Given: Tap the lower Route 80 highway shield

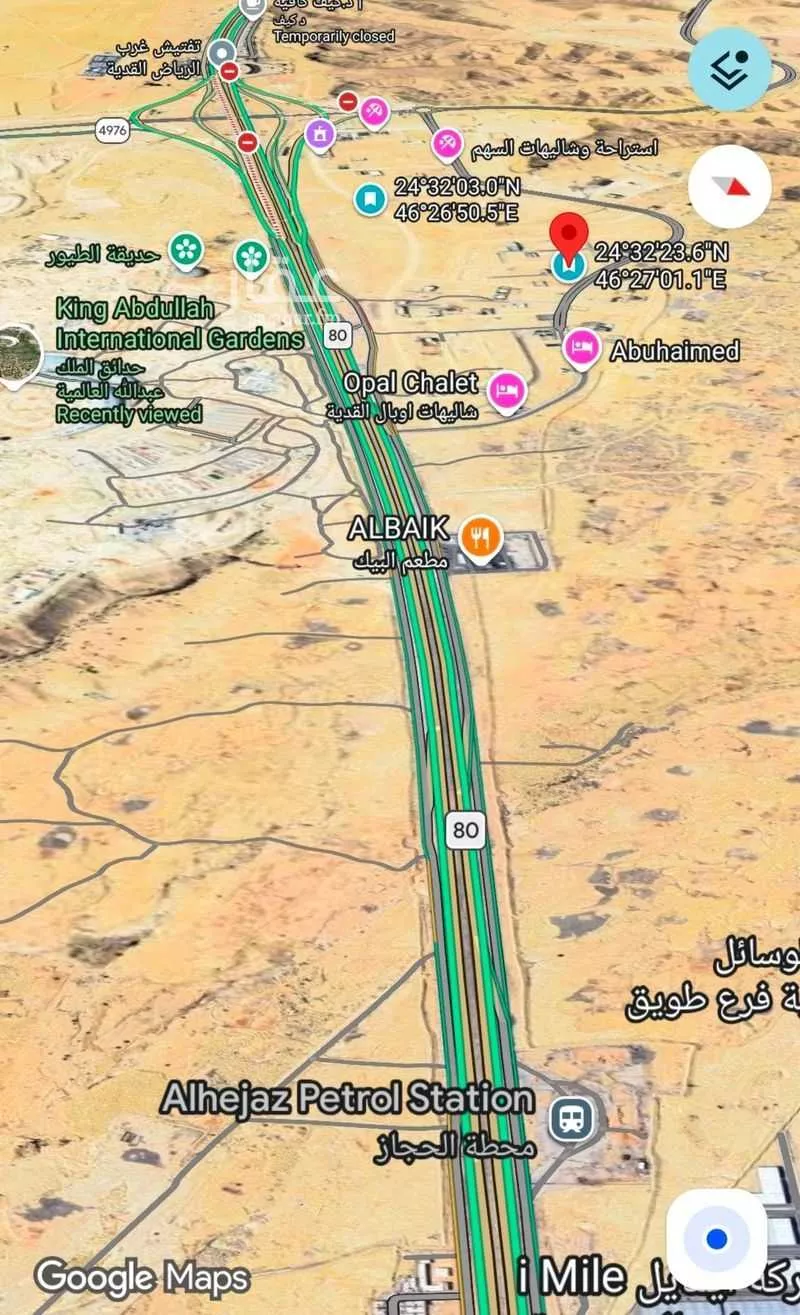Looking at the screenshot, I should 464,828.
